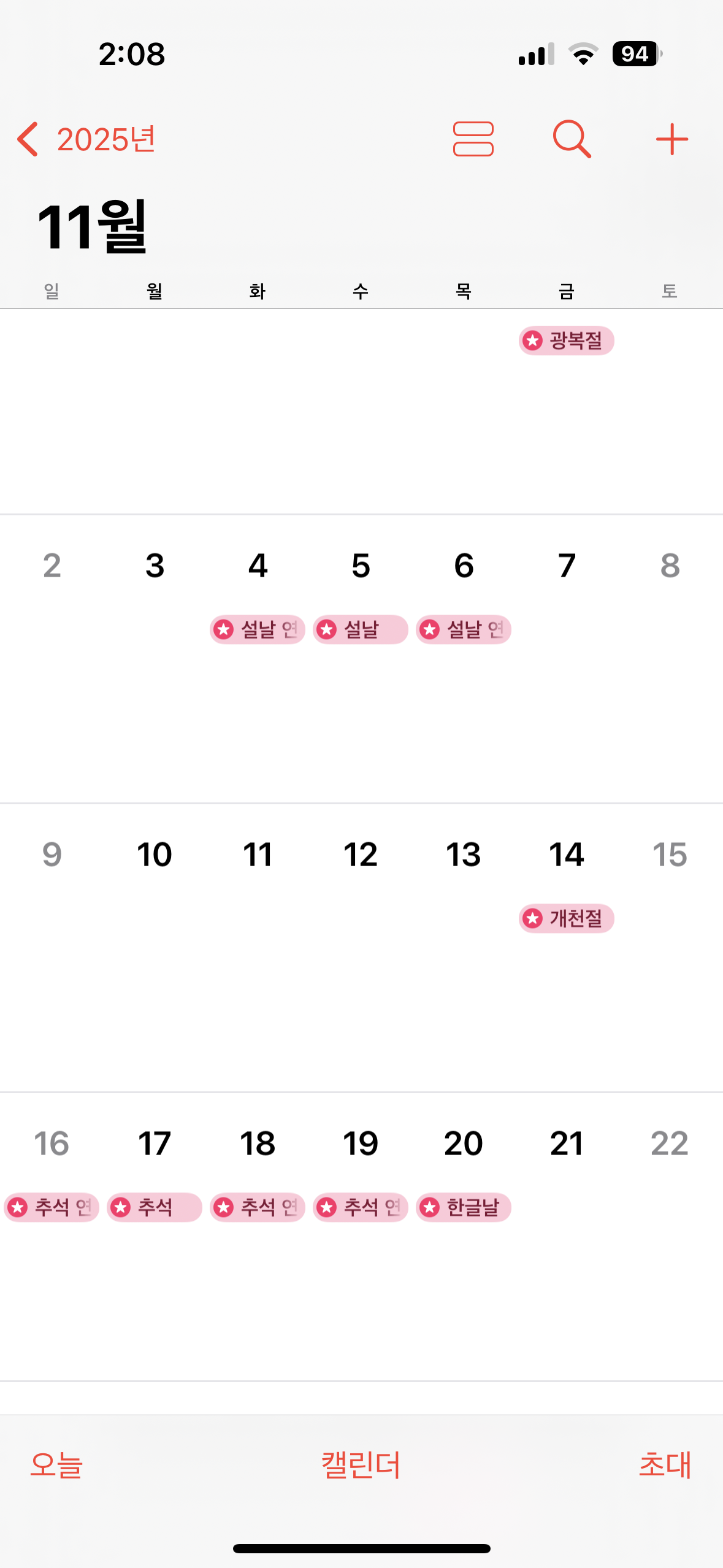Viewport: 723px width, 1568px height.
Task: Open the calendar search
Action: click(572, 139)
